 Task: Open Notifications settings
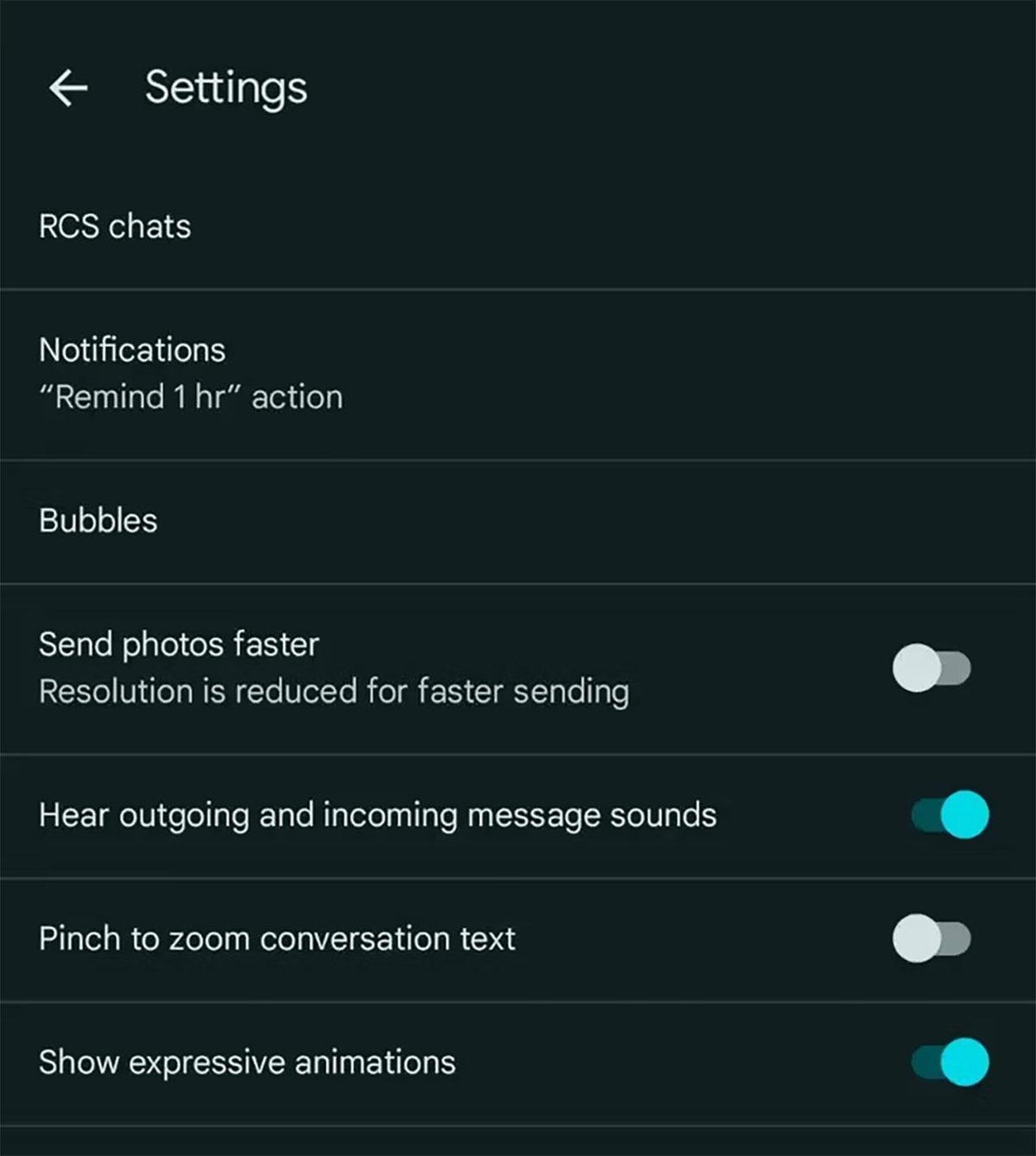click(x=132, y=351)
